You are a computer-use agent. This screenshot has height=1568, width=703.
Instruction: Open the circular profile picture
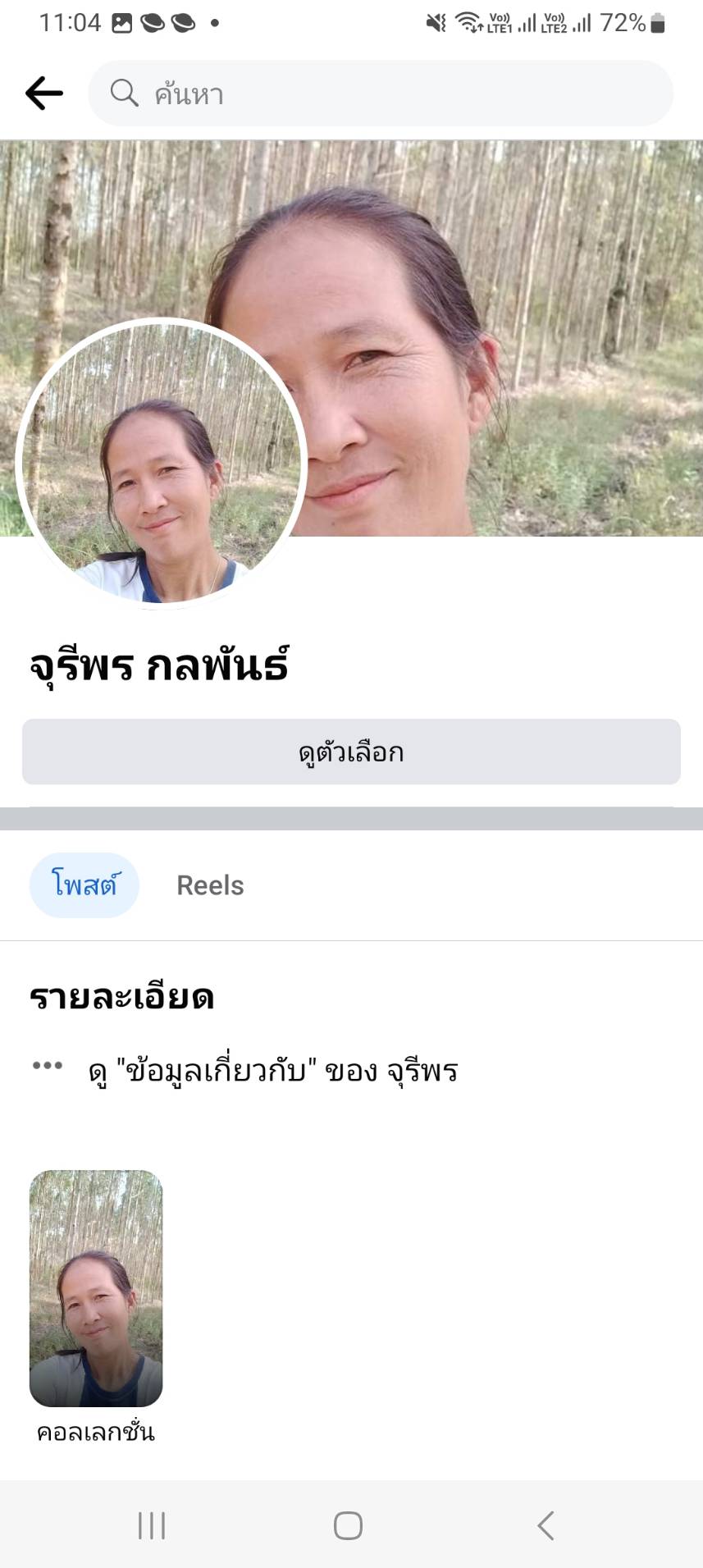click(161, 463)
